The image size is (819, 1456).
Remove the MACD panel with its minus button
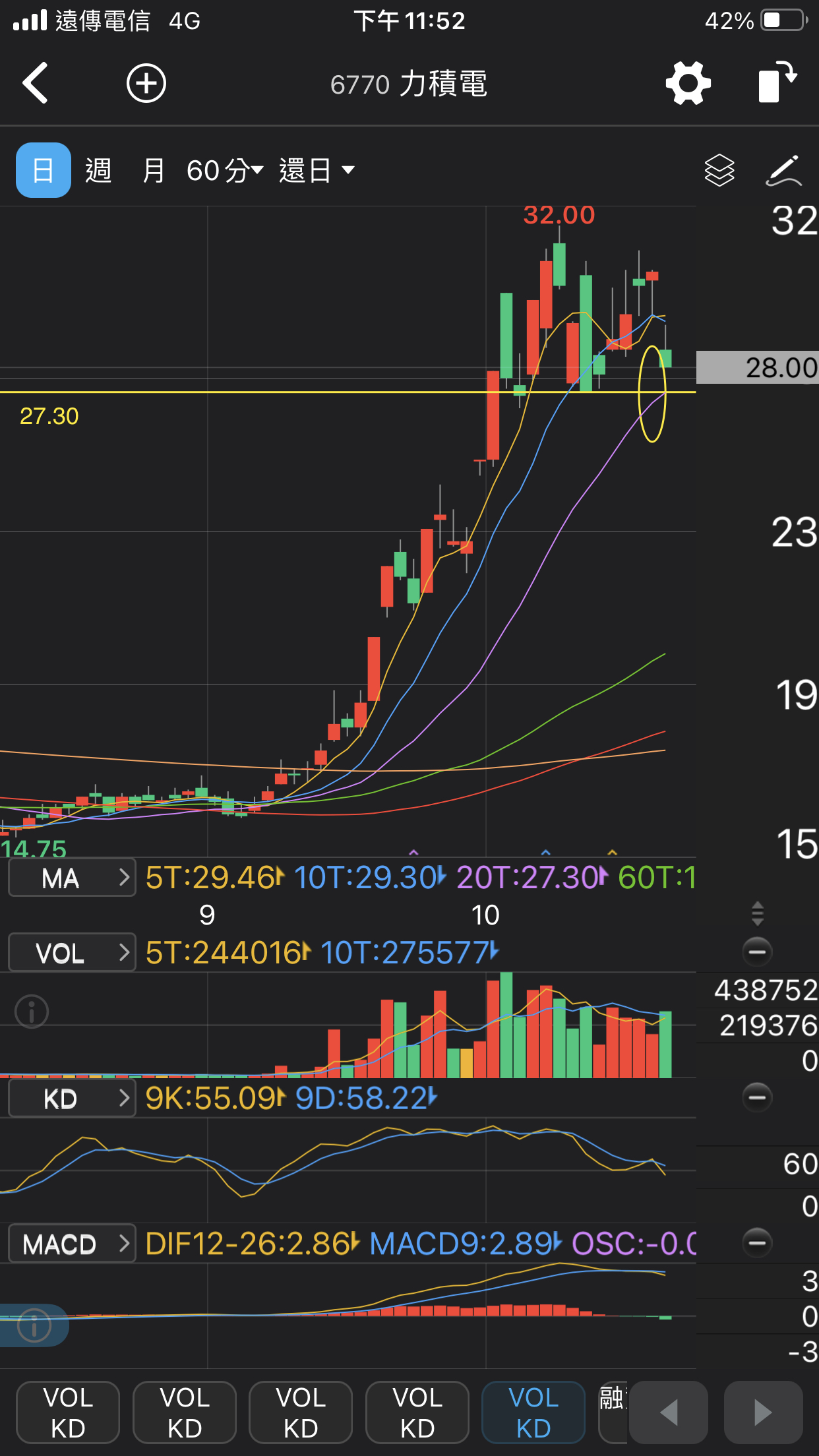(x=757, y=1242)
